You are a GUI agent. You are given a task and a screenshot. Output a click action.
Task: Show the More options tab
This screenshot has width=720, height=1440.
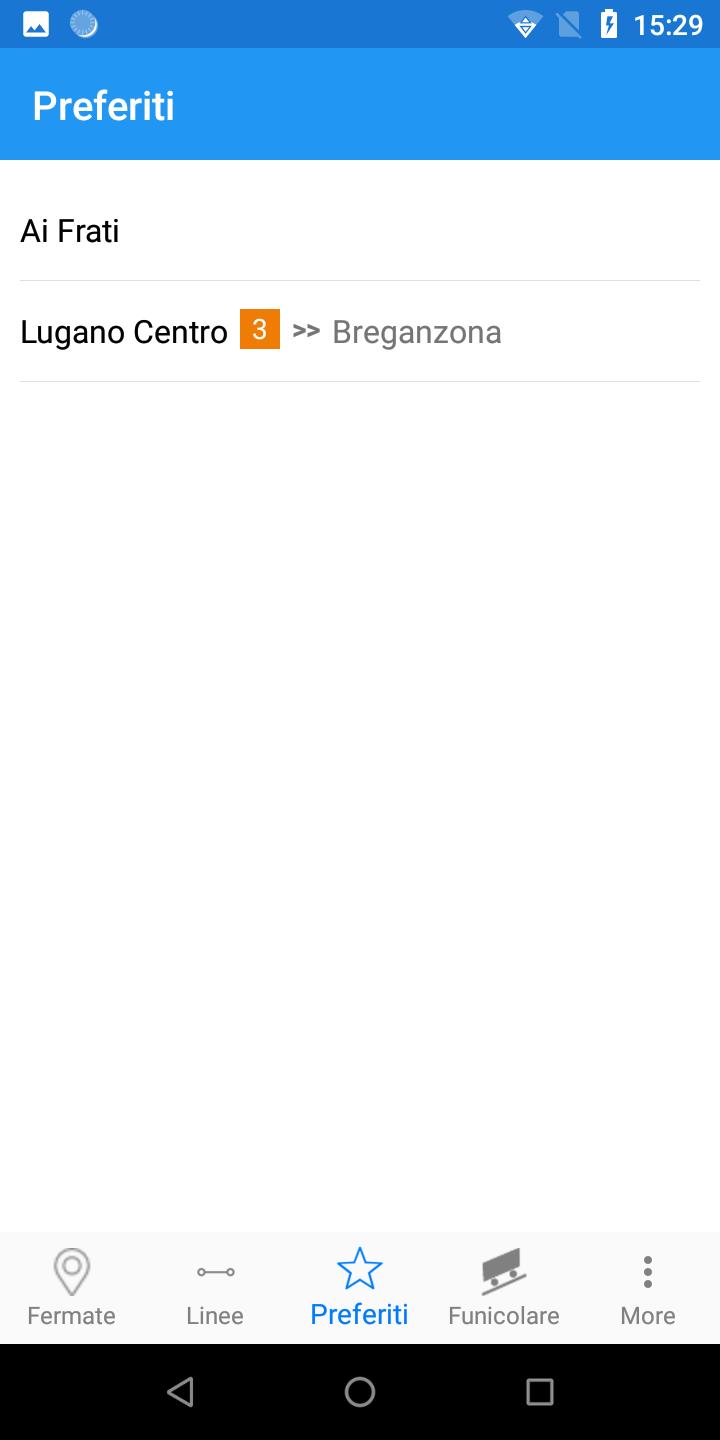pyautogui.click(x=647, y=1288)
